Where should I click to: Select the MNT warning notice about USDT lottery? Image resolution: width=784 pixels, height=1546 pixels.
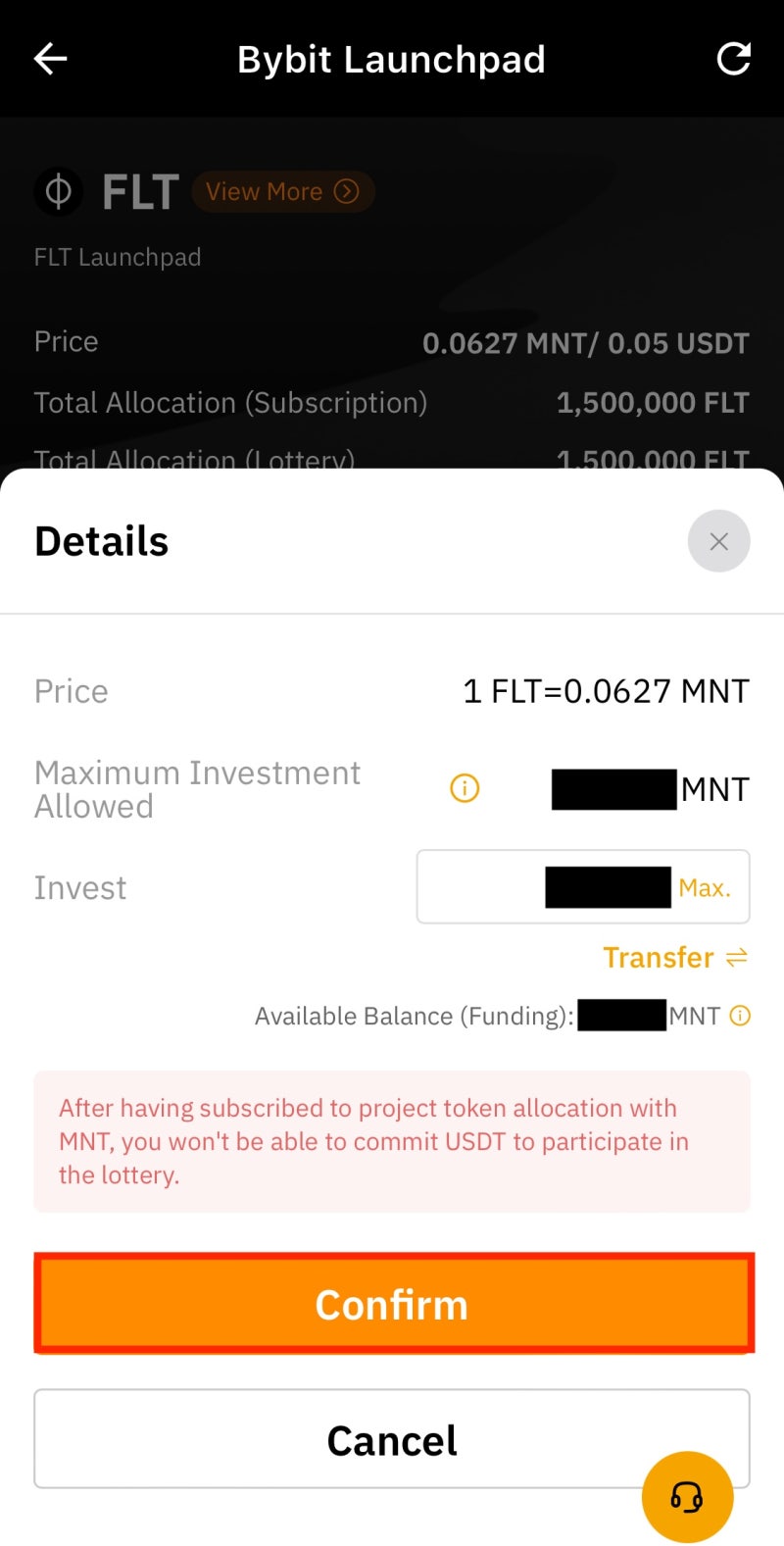[392, 1141]
